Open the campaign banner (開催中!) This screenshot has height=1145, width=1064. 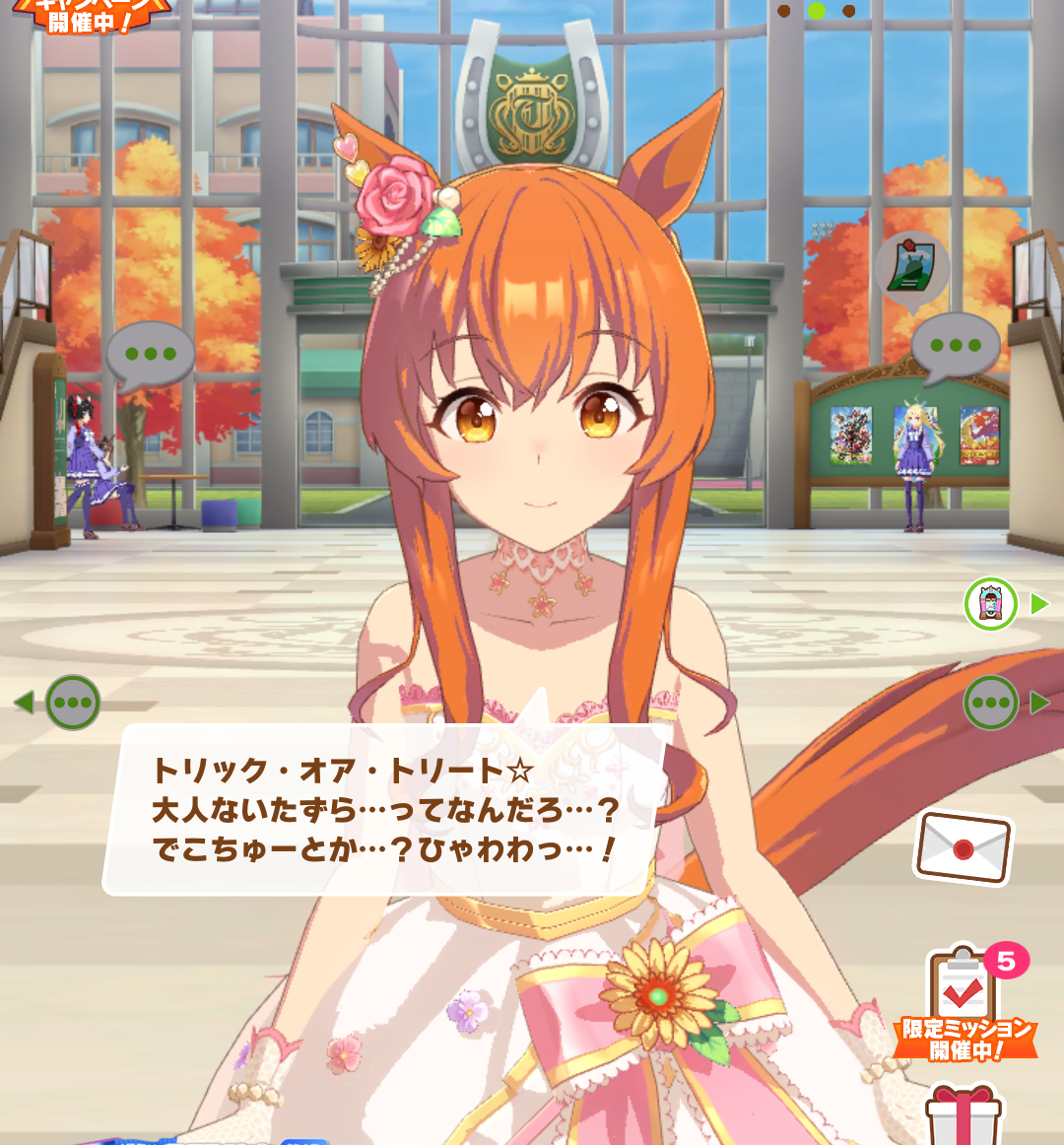pyautogui.click(x=89, y=16)
